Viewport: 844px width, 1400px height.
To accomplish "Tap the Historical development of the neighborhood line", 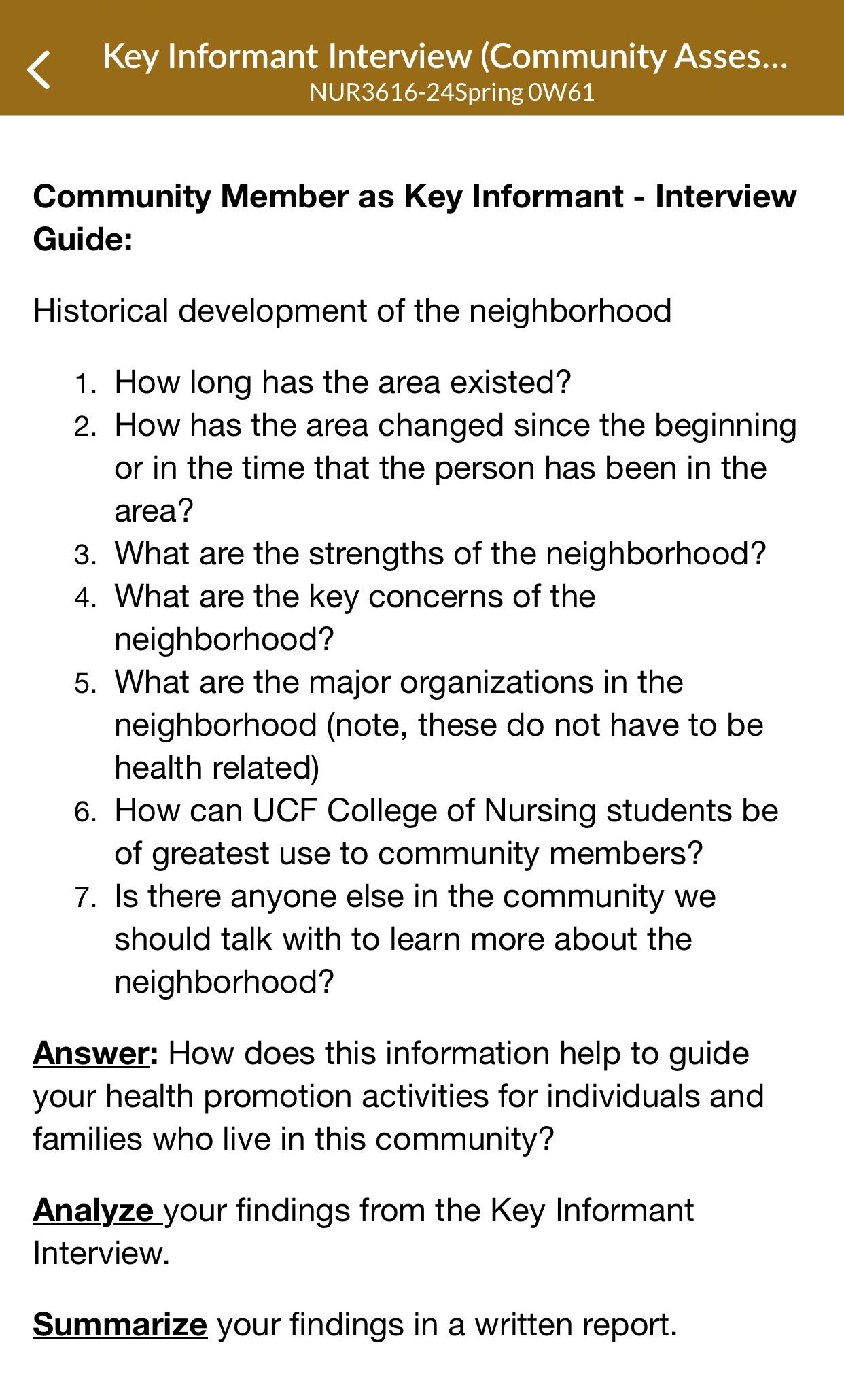I will 353,311.
